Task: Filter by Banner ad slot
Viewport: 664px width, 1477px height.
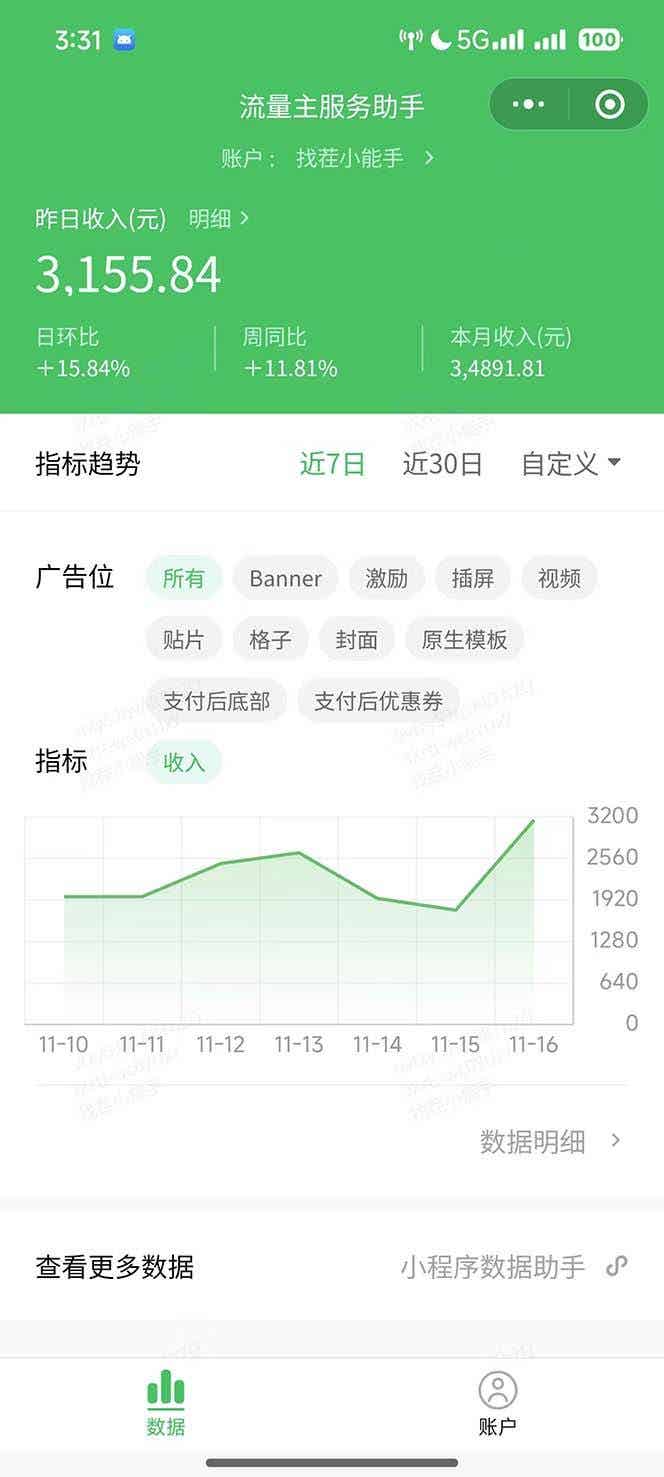Action: coord(285,578)
